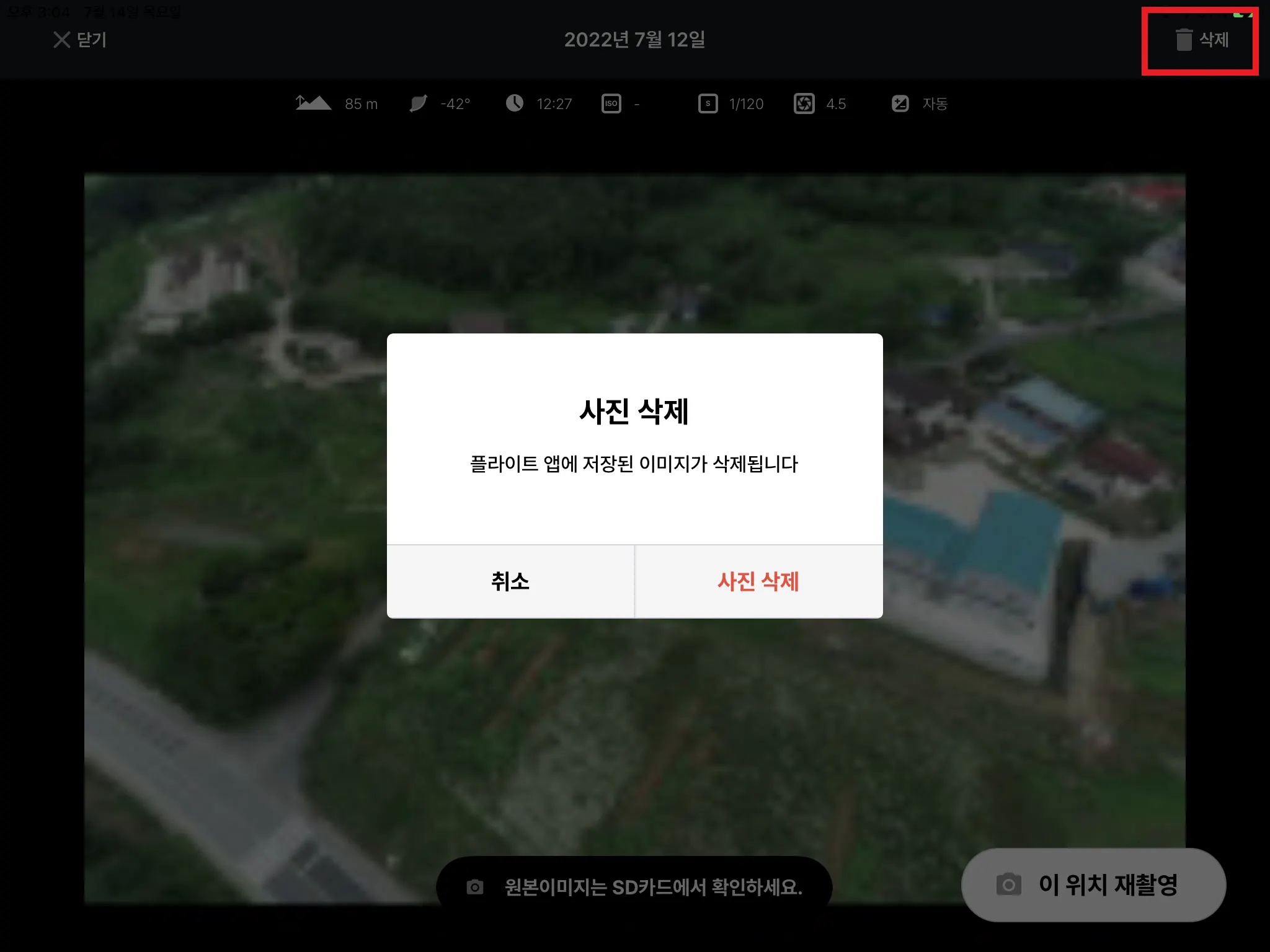Cancel the photo deletion with 취소
The image size is (1270, 952).
point(510,581)
